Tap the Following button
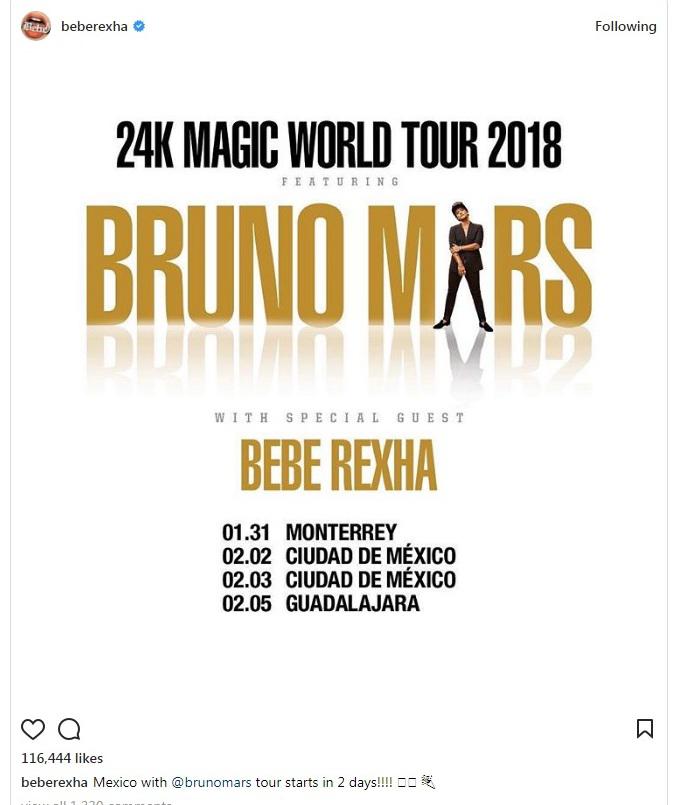 coord(625,27)
